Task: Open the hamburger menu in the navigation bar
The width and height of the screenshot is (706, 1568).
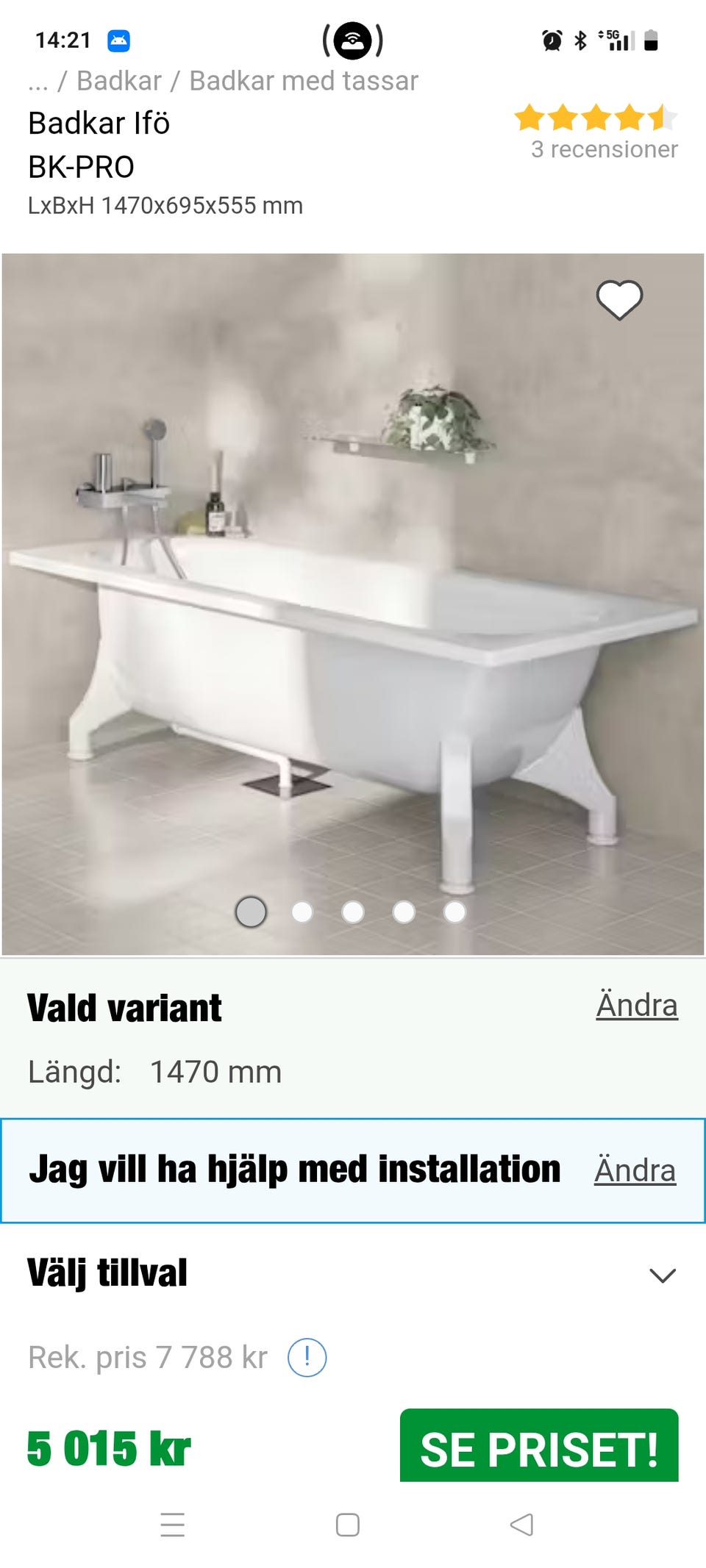Action: [x=173, y=1525]
